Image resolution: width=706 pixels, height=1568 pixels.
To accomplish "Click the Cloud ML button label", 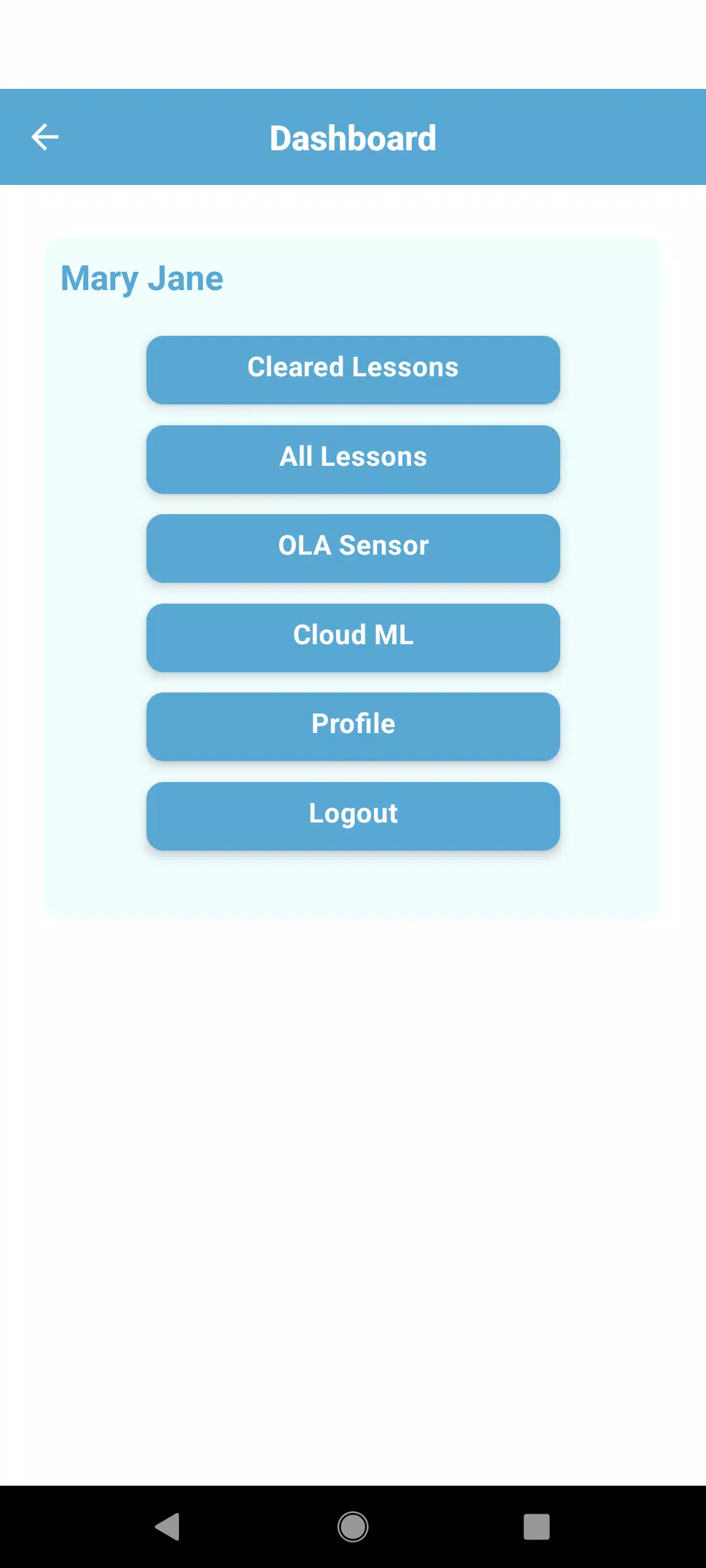I will (353, 635).
